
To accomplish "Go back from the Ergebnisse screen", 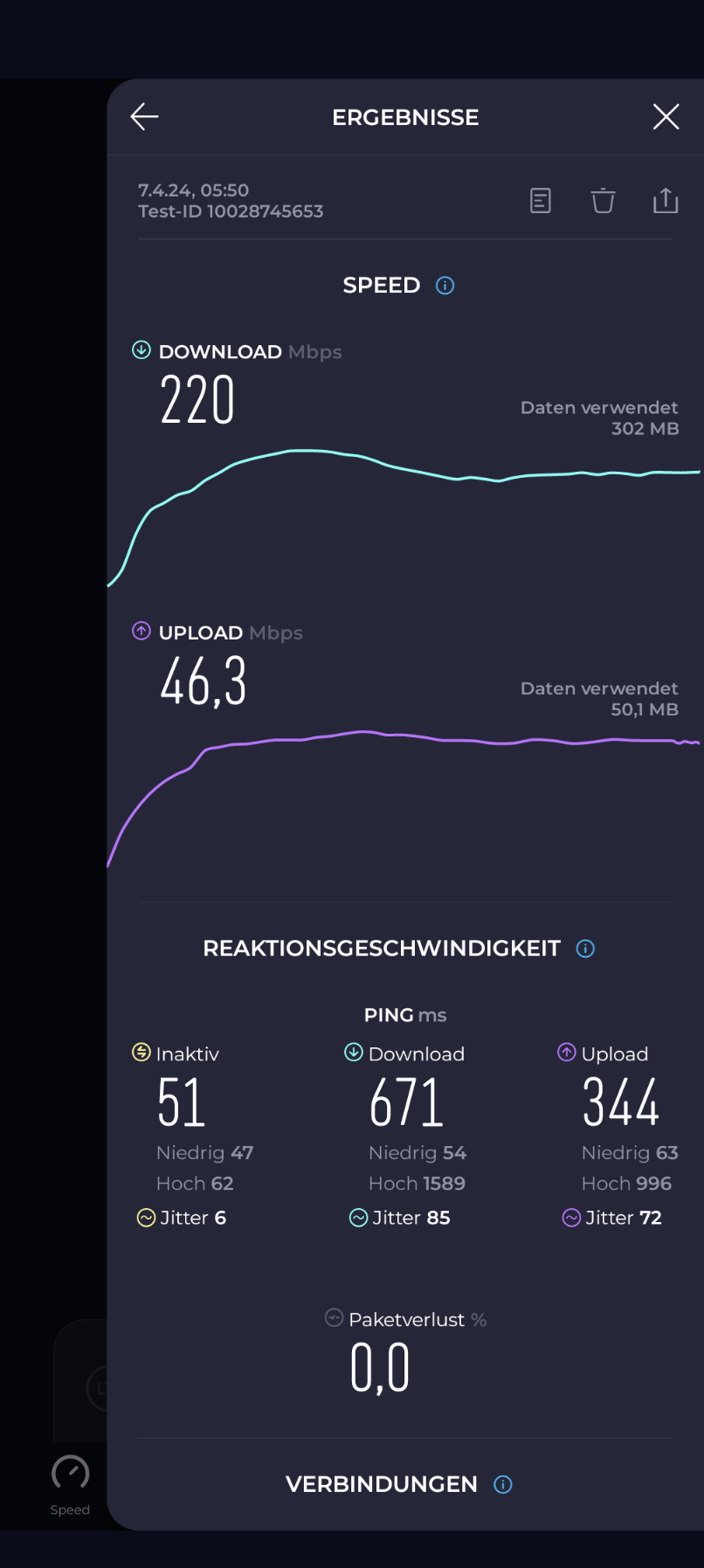I will pyautogui.click(x=144, y=116).
